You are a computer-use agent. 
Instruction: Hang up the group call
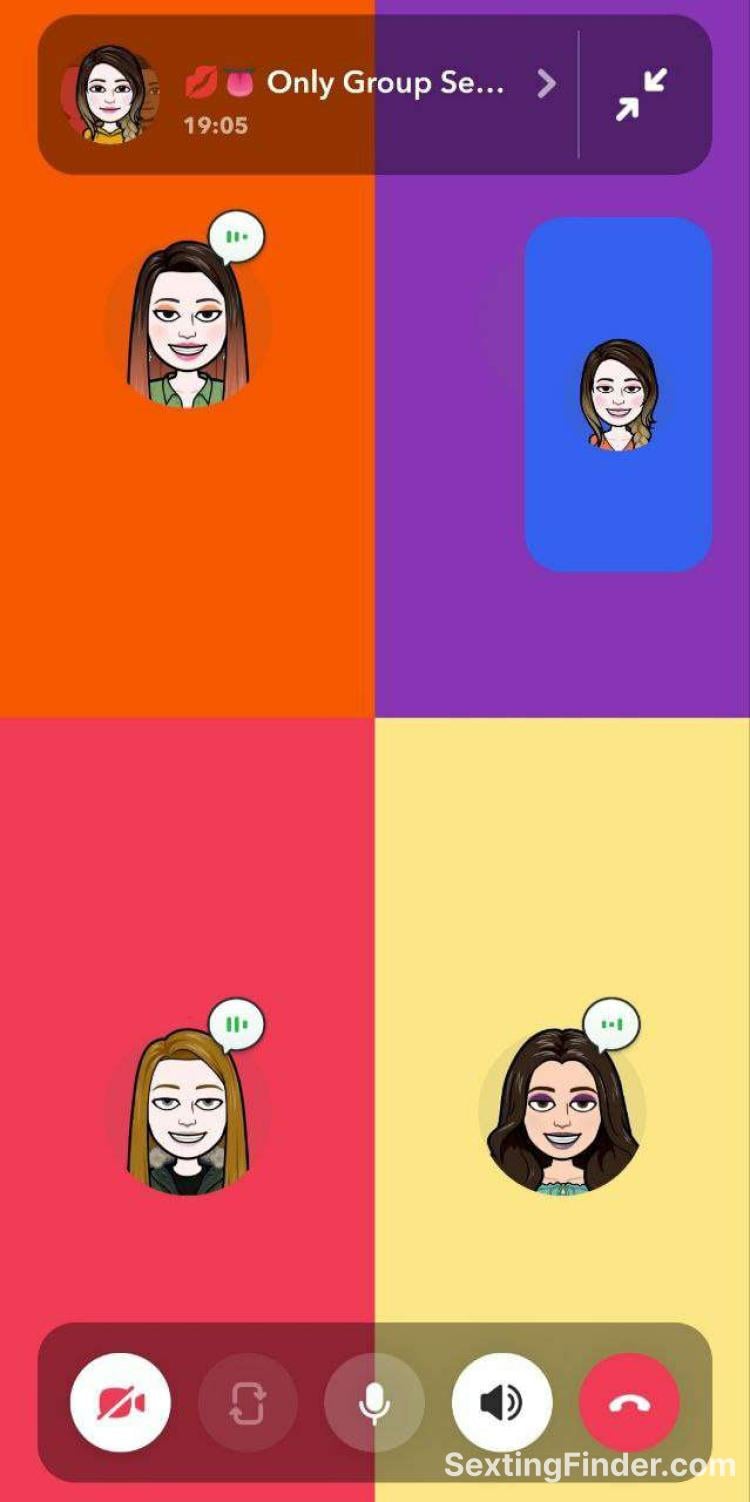click(x=629, y=1403)
